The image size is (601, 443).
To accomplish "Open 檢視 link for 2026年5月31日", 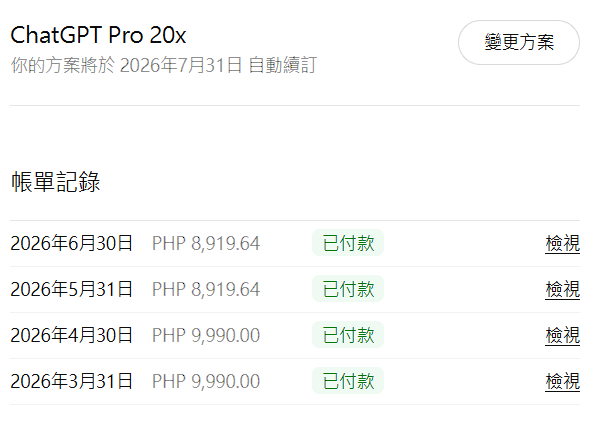I will coord(562,289).
